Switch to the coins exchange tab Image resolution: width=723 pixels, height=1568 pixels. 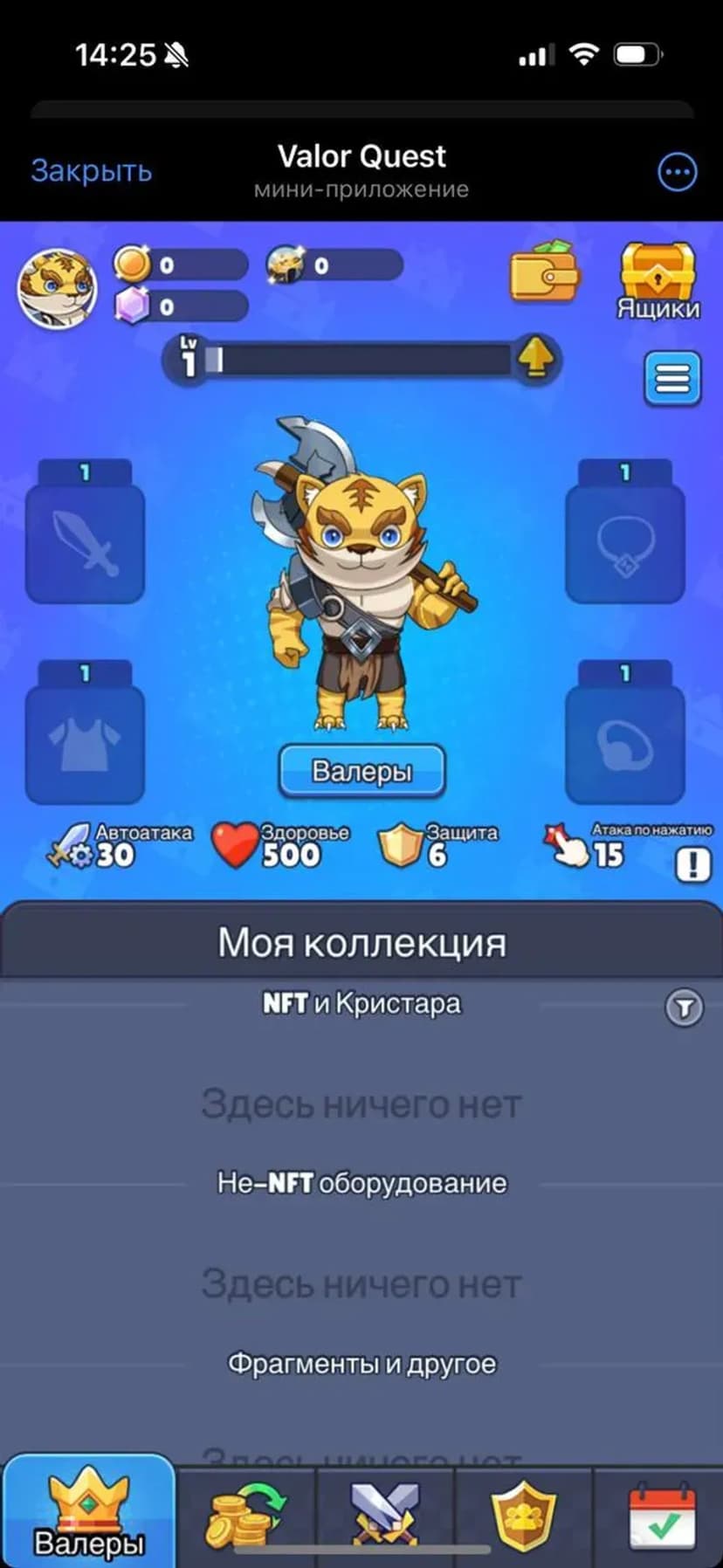(246, 1515)
